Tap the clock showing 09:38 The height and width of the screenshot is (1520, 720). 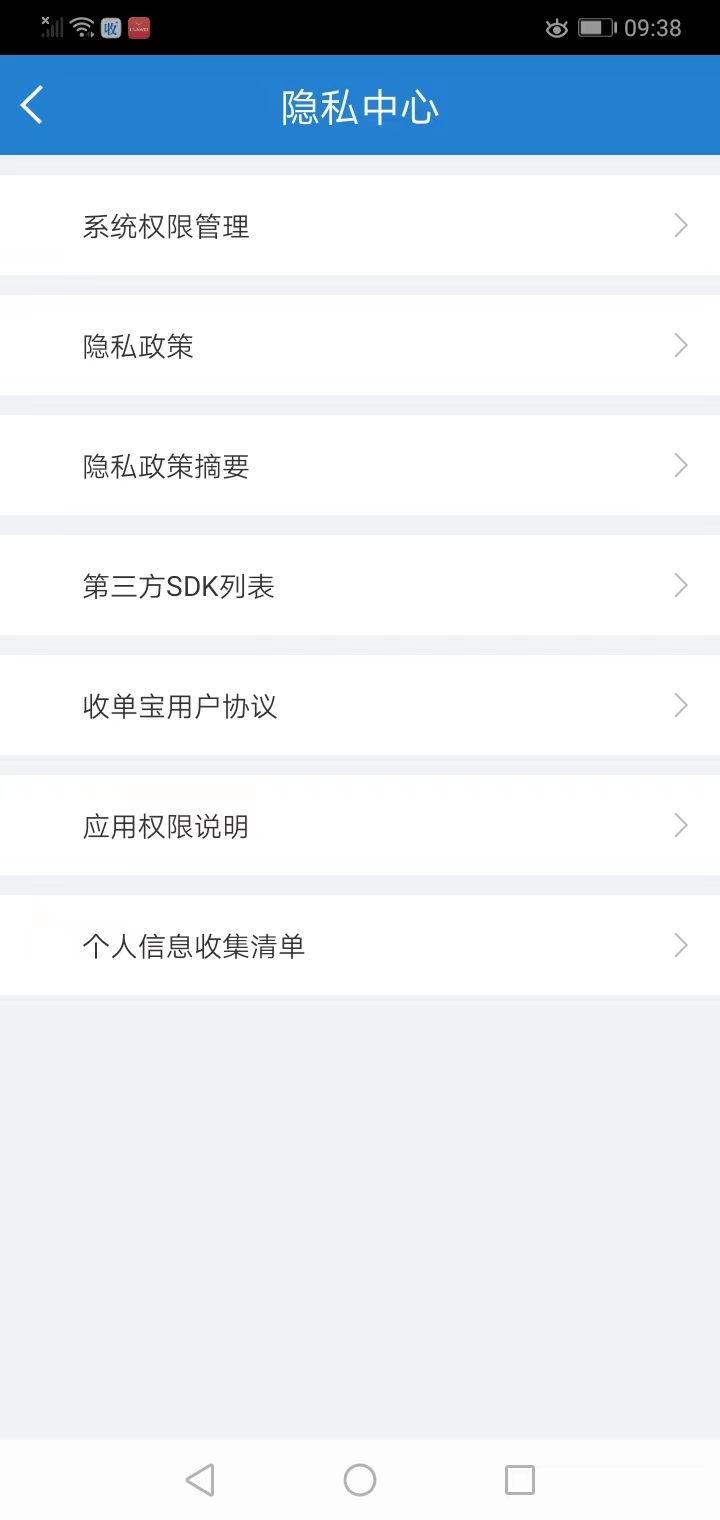tap(658, 28)
